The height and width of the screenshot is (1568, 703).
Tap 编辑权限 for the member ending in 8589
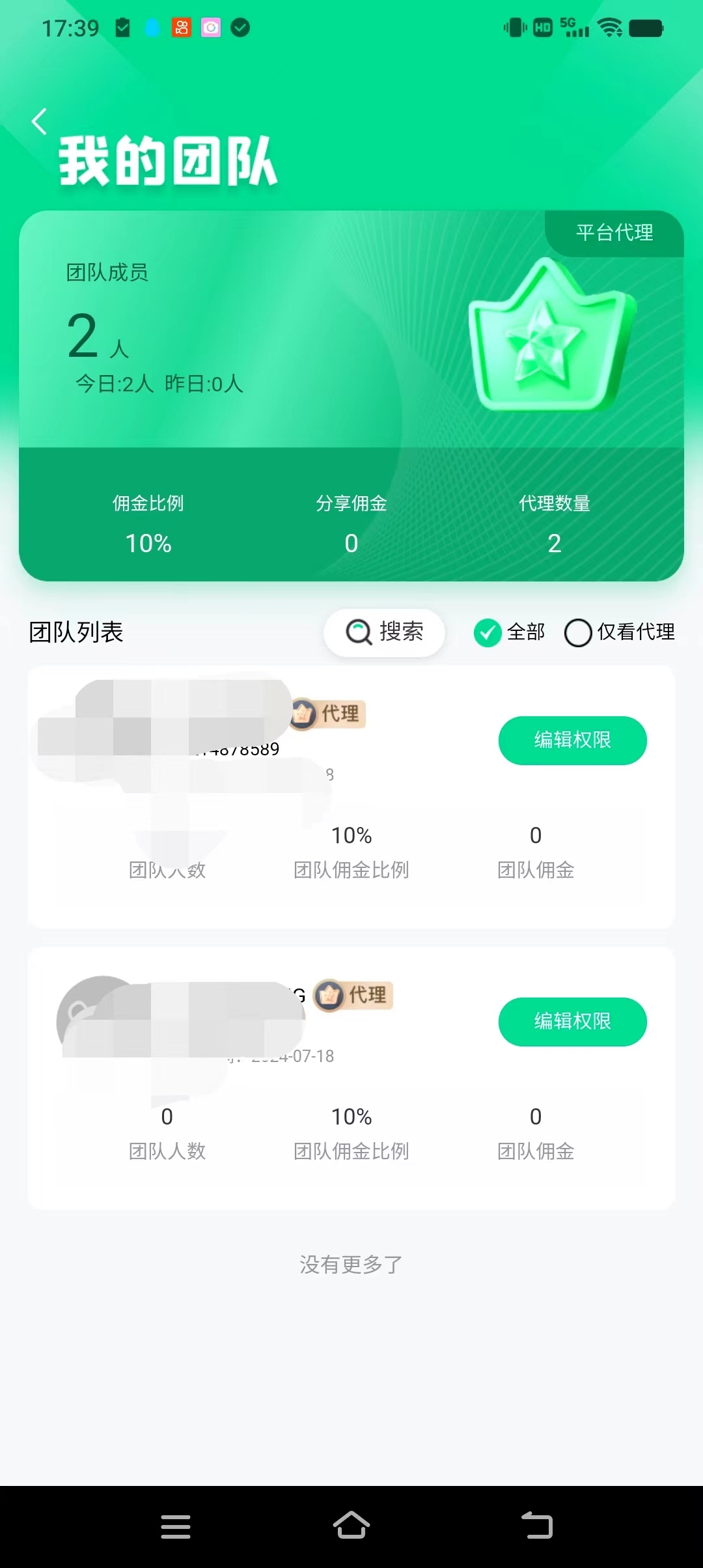[572, 740]
